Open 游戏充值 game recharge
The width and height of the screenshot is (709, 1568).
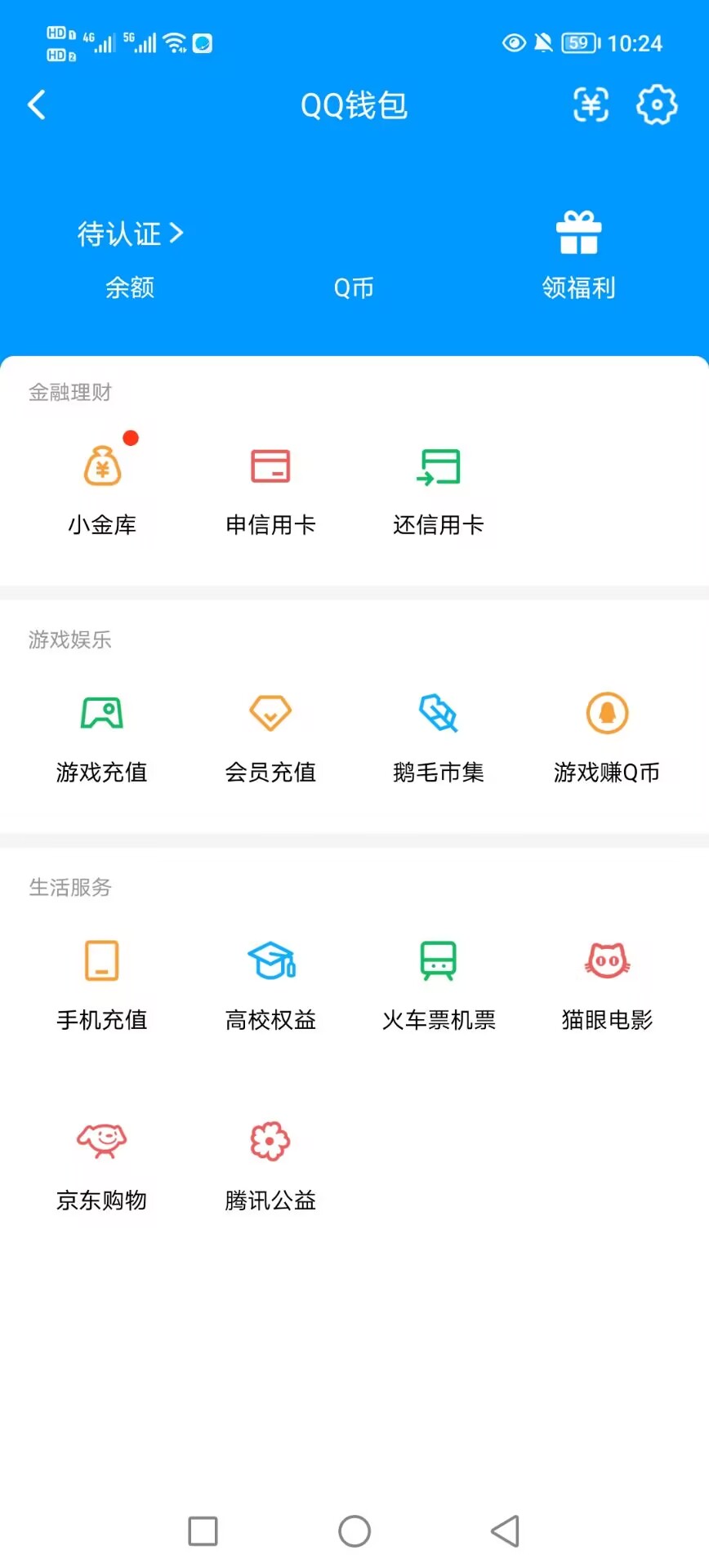tap(101, 733)
